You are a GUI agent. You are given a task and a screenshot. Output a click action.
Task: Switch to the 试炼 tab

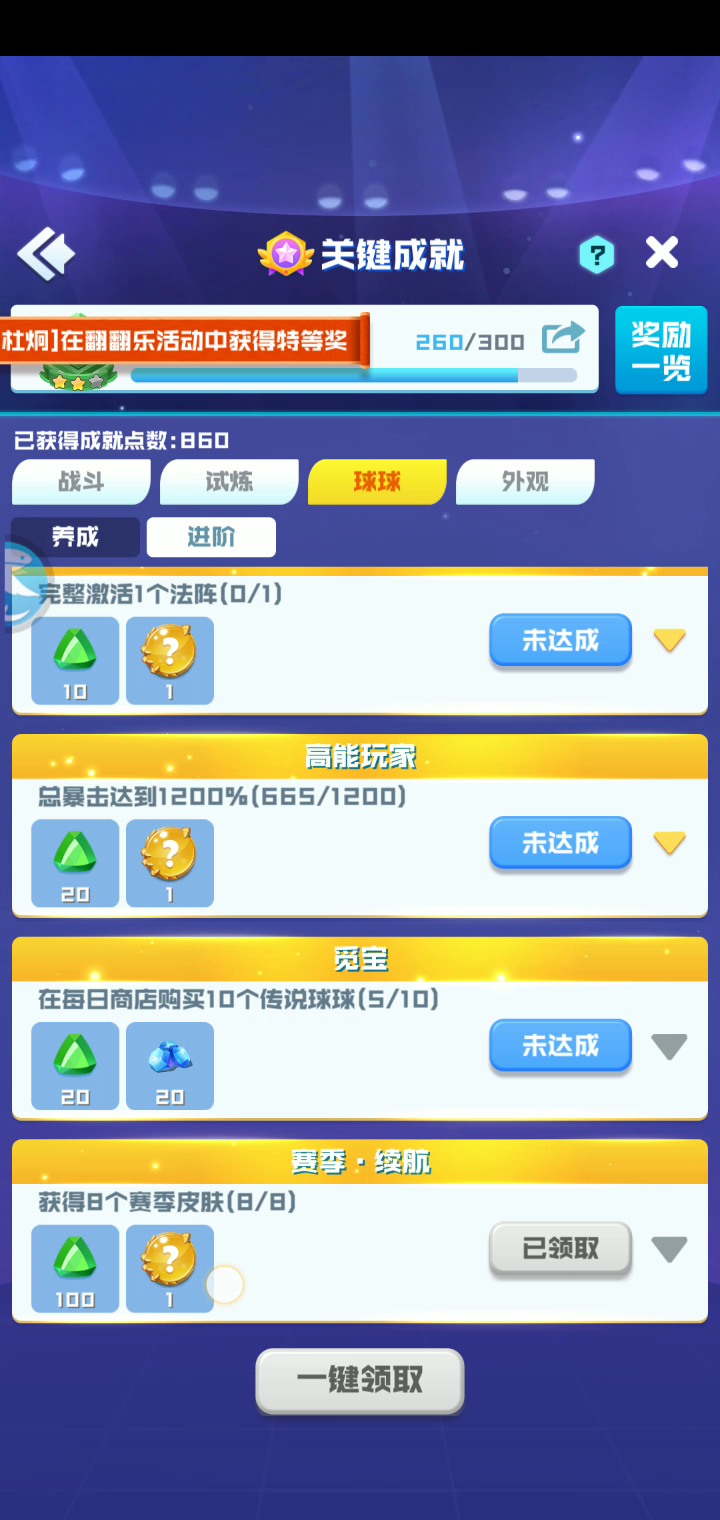pos(229,482)
